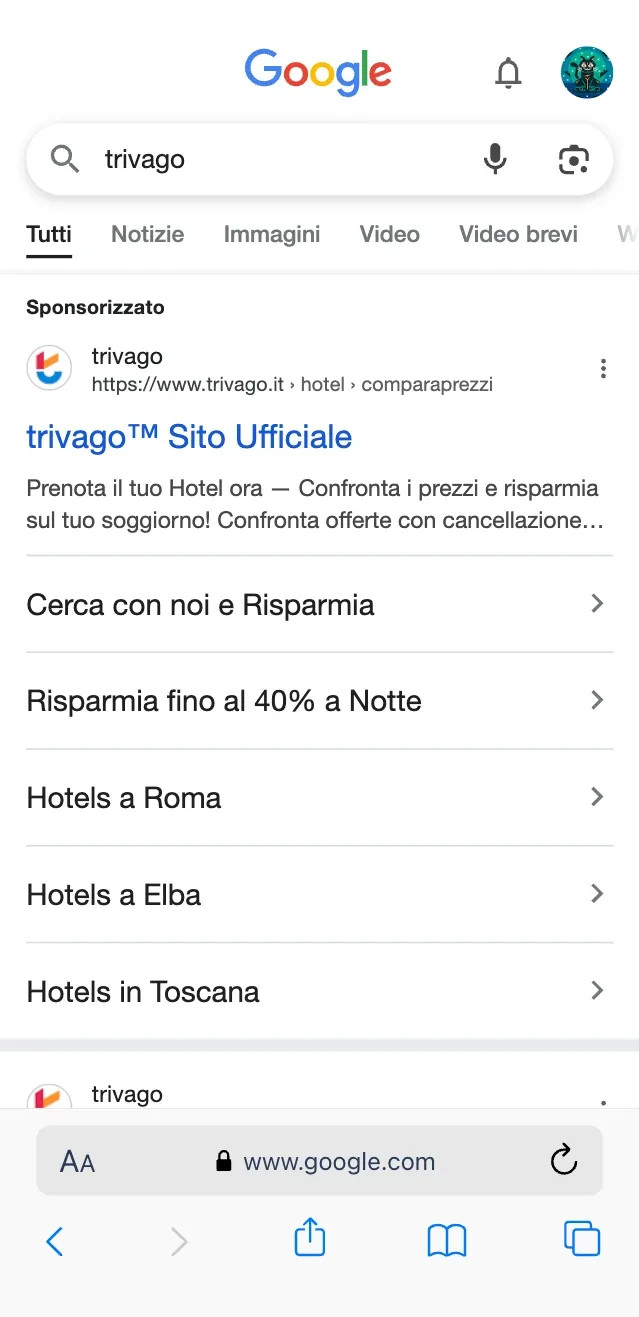
Task: Open Hotels in Toscana
Action: click(319, 991)
